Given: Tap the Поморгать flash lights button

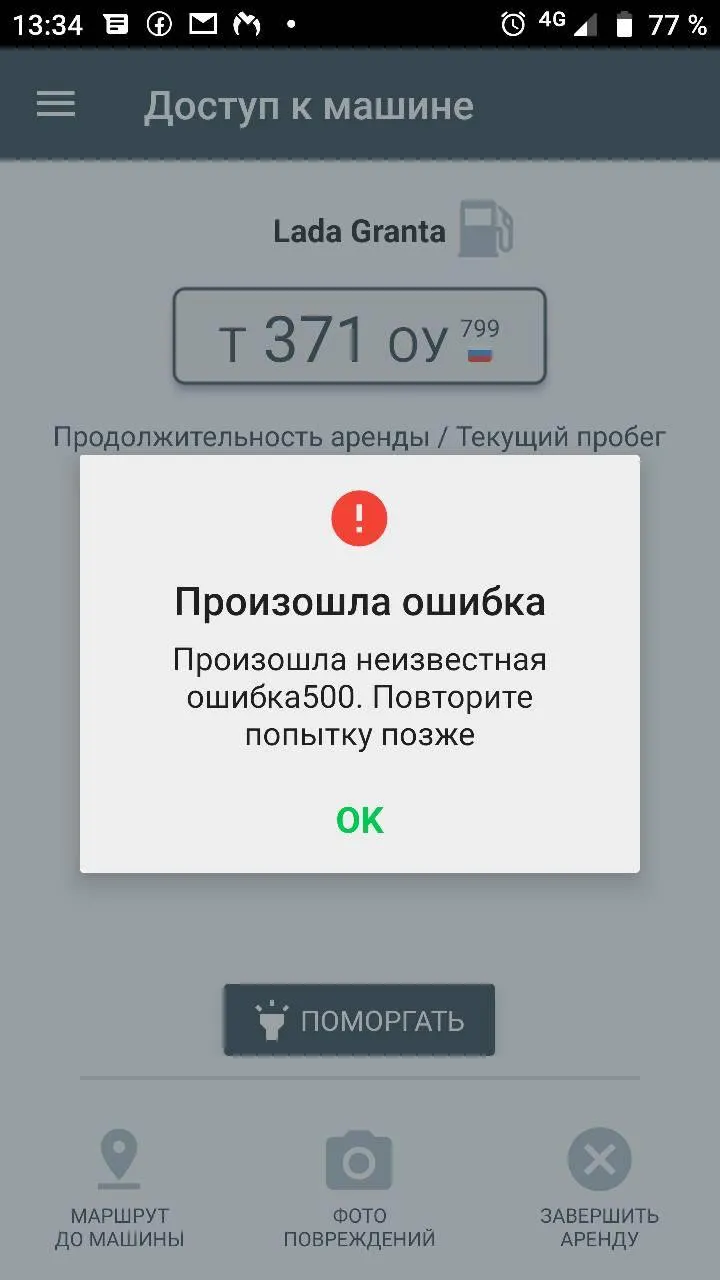Looking at the screenshot, I should click(359, 1020).
